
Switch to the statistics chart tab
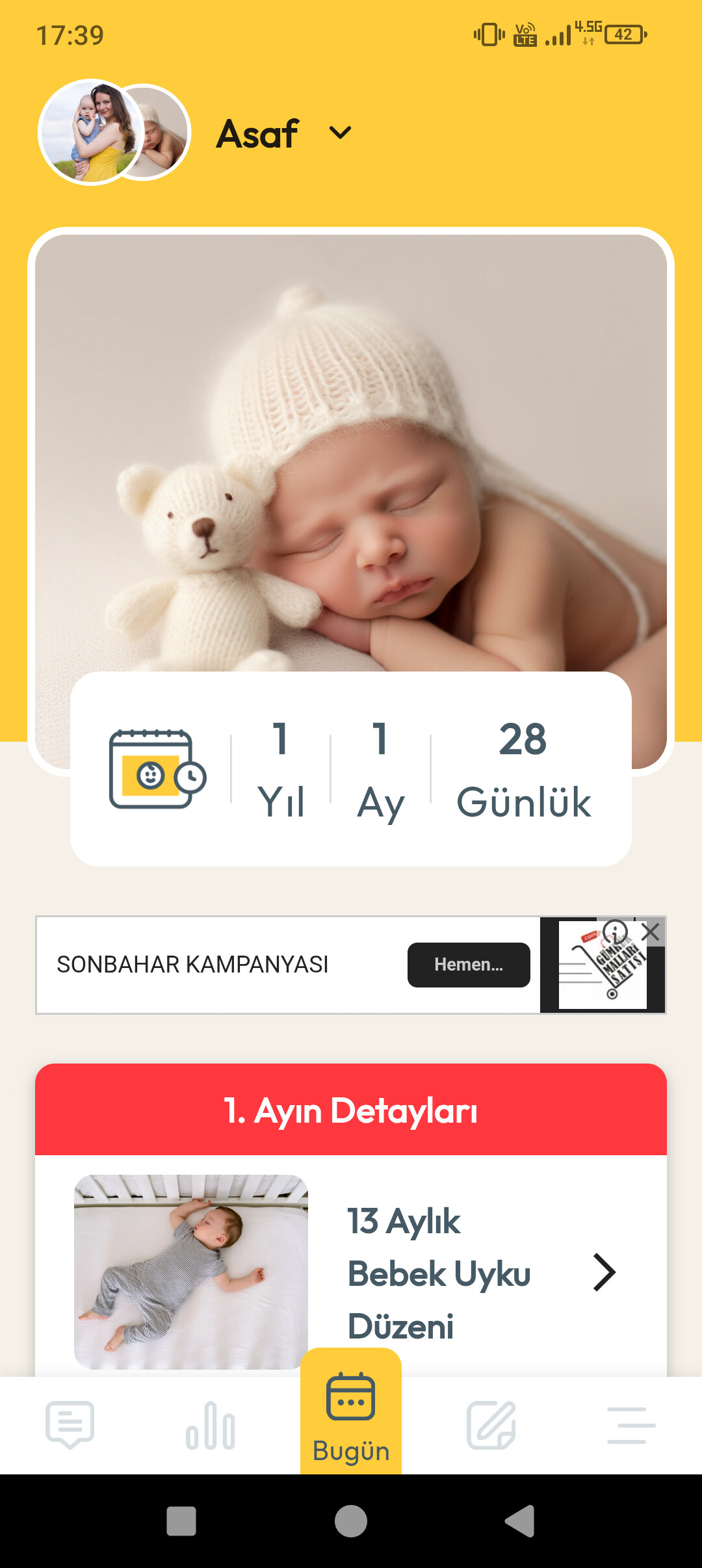pyautogui.click(x=211, y=1425)
